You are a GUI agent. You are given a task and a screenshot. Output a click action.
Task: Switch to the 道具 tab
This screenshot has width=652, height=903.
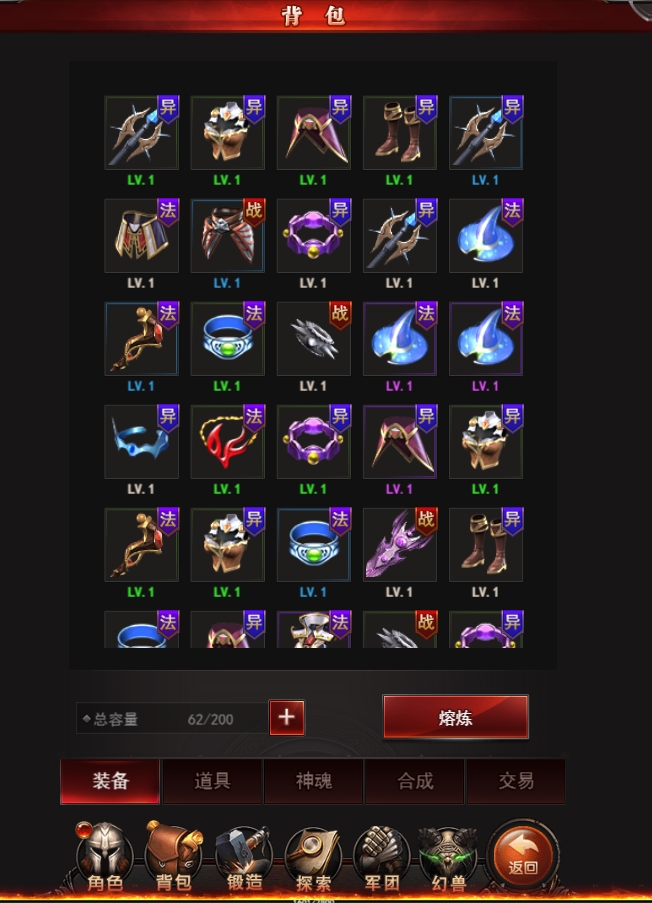(x=212, y=781)
